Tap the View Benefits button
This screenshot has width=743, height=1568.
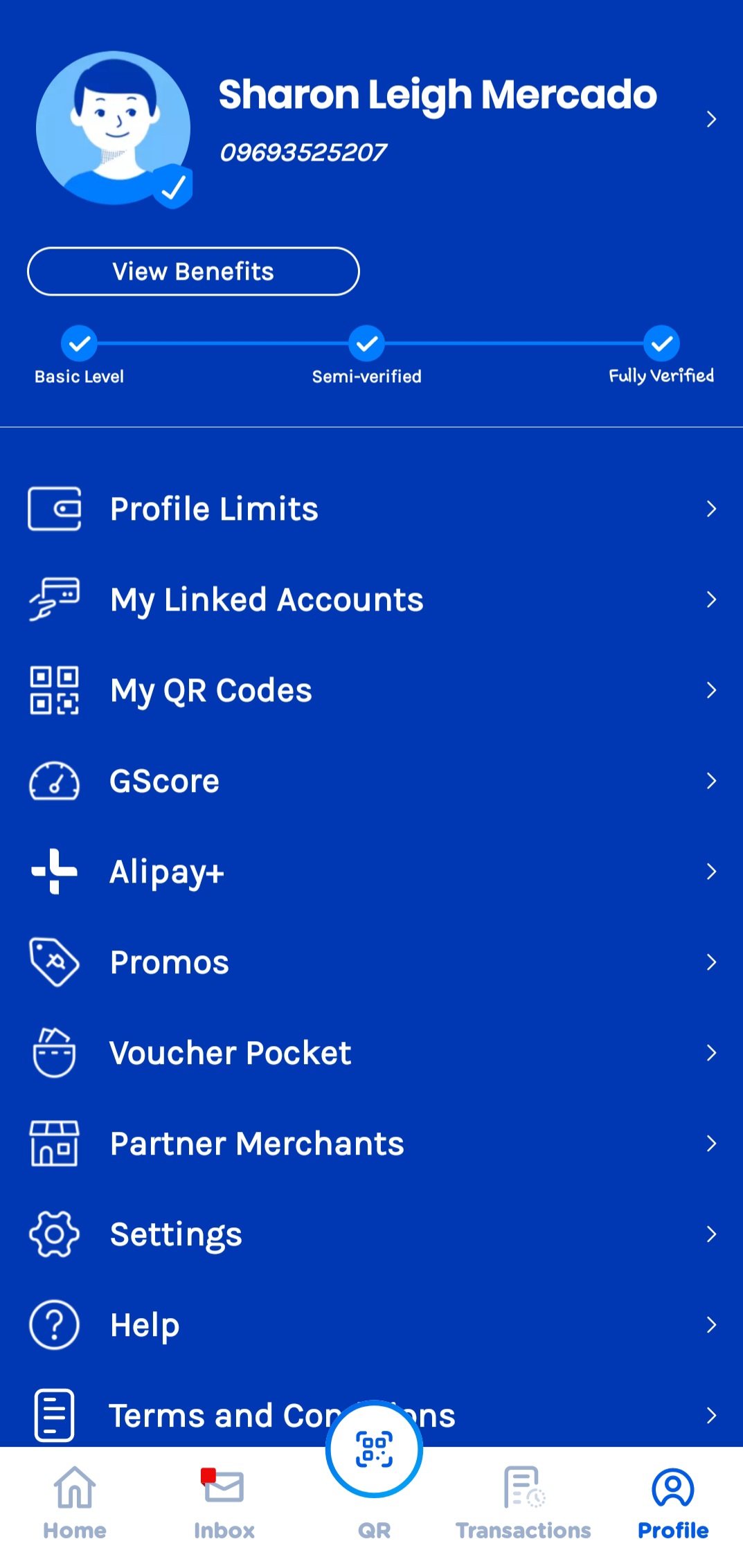point(193,271)
